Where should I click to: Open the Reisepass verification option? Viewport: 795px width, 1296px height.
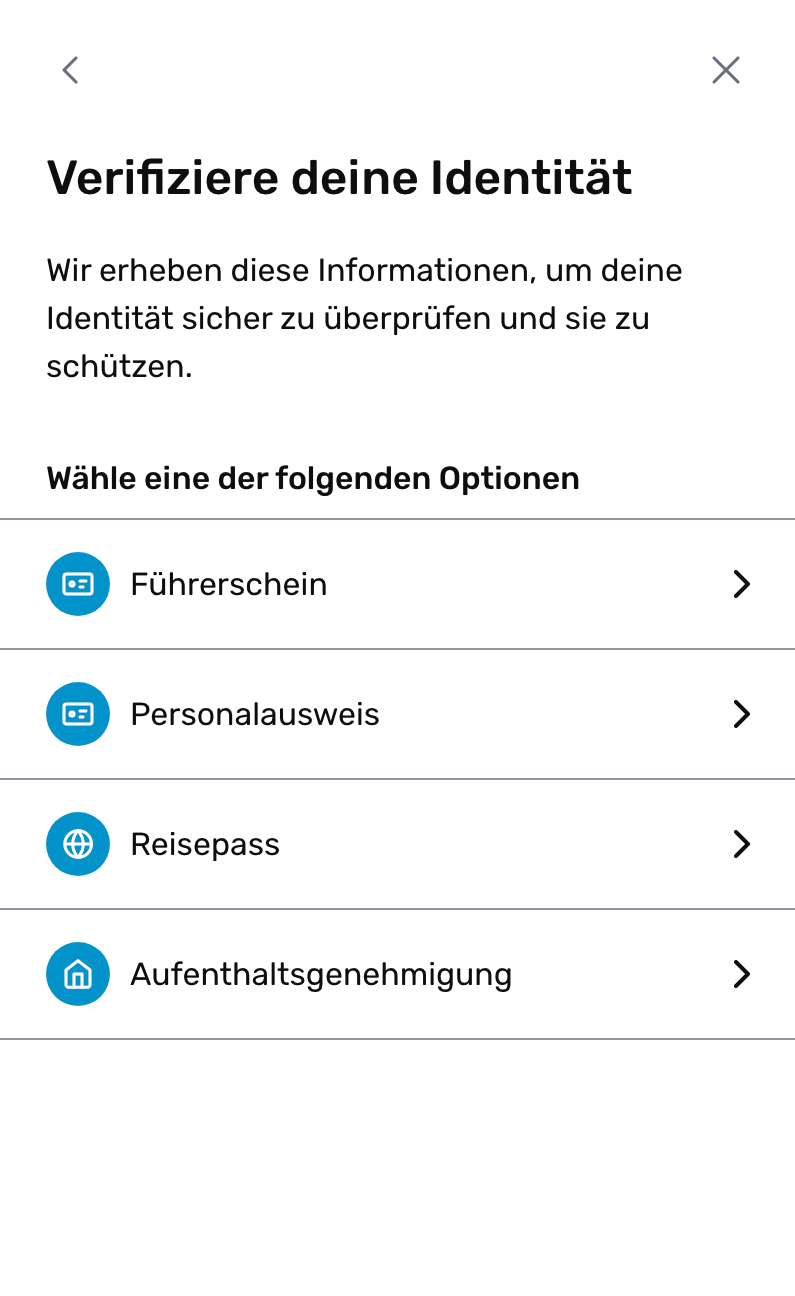click(397, 844)
